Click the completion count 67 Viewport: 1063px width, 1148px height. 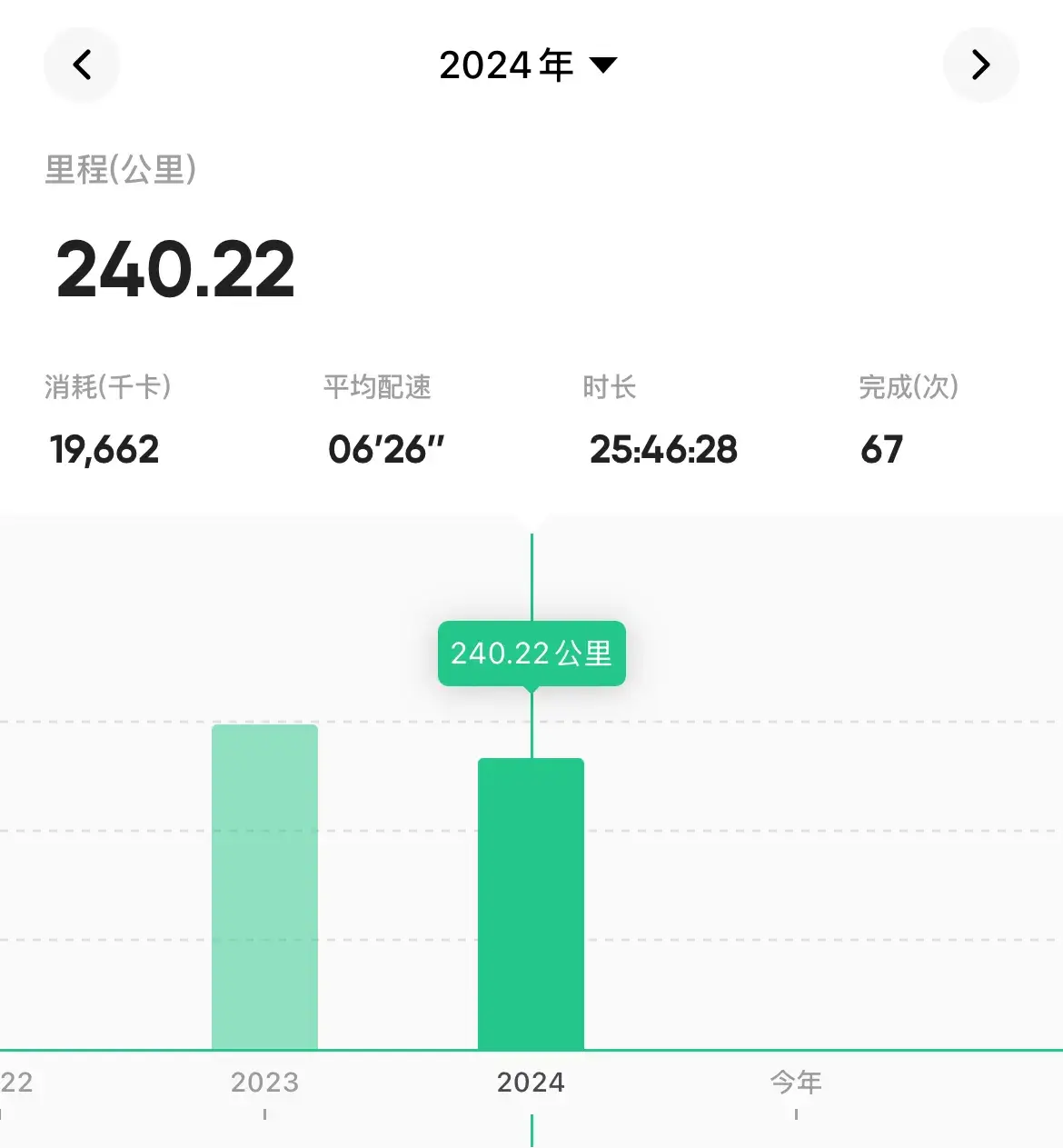coord(880,449)
